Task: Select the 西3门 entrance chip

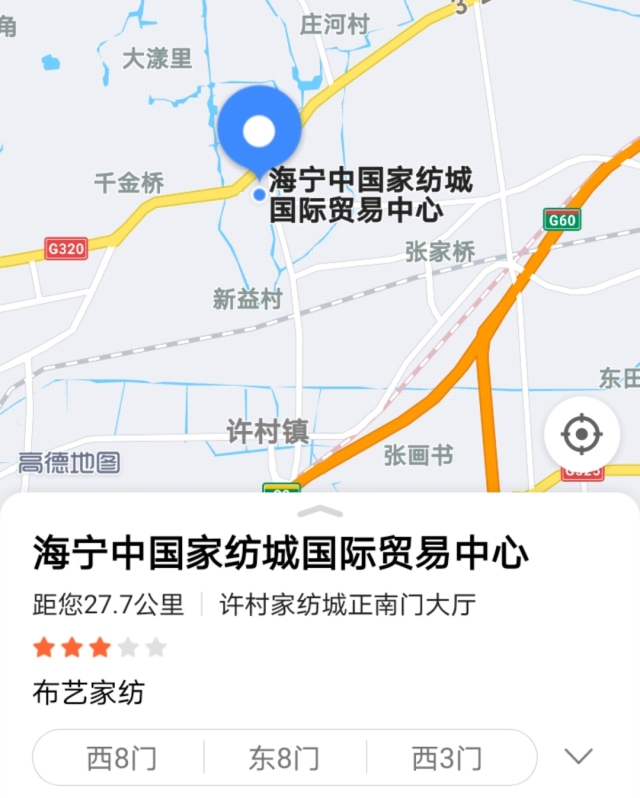Action: pyautogui.click(x=447, y=758)
